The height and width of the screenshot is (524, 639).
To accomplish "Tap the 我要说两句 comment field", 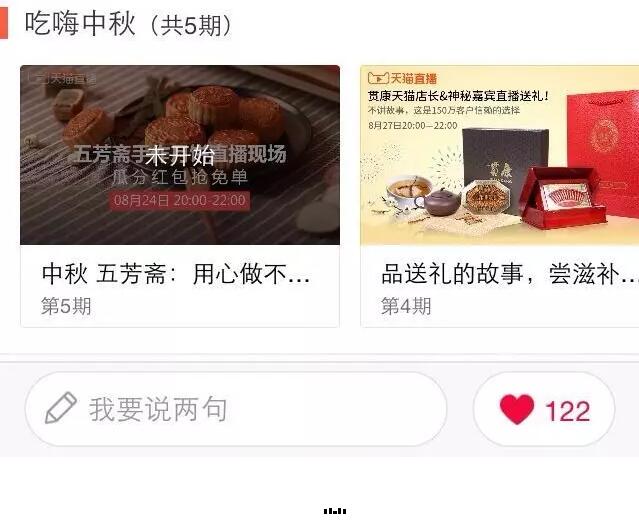I will tap(235, 409).
